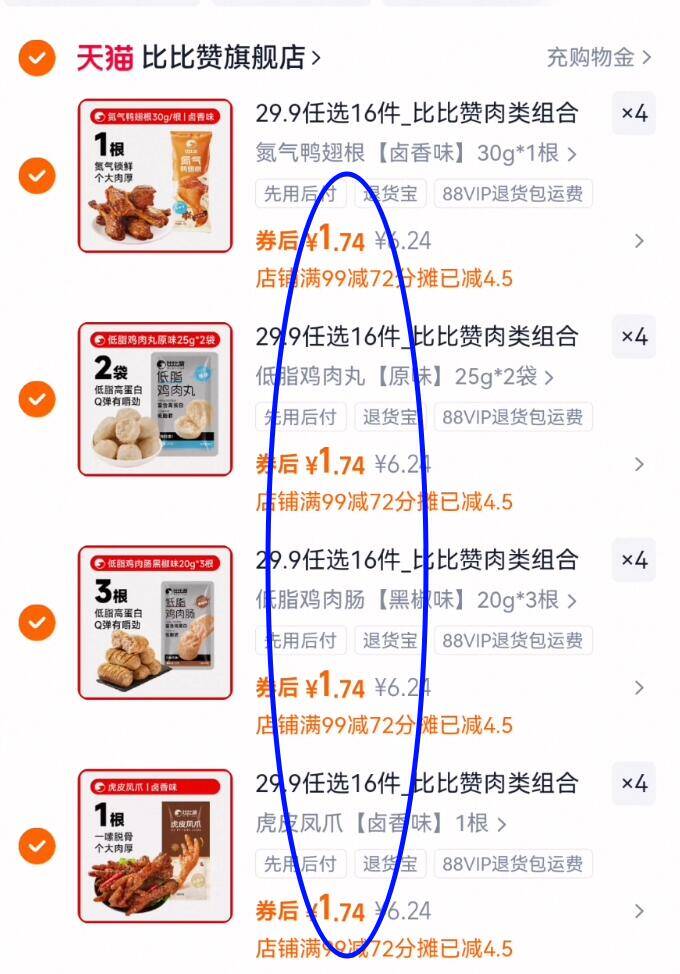
Task: Open the 充购物金 link
Action: coord(598,58)
